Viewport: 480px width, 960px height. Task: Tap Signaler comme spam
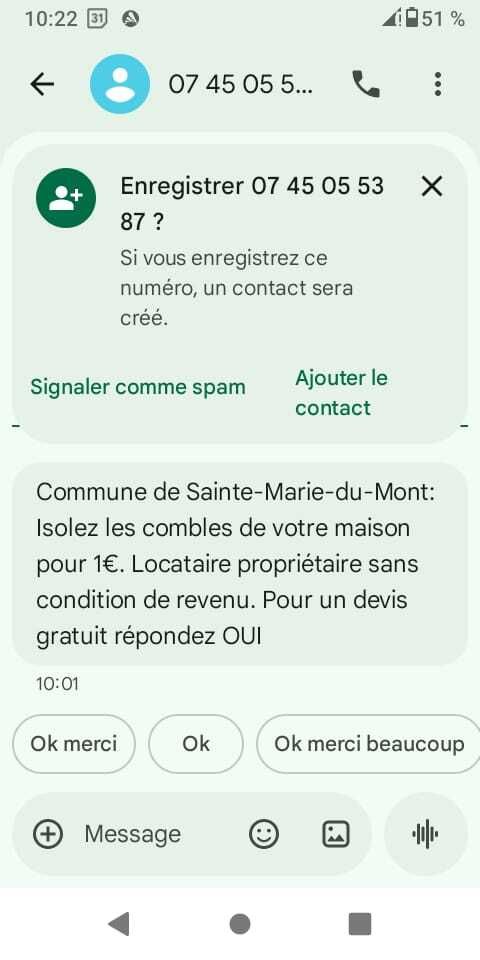pos(138,387)
